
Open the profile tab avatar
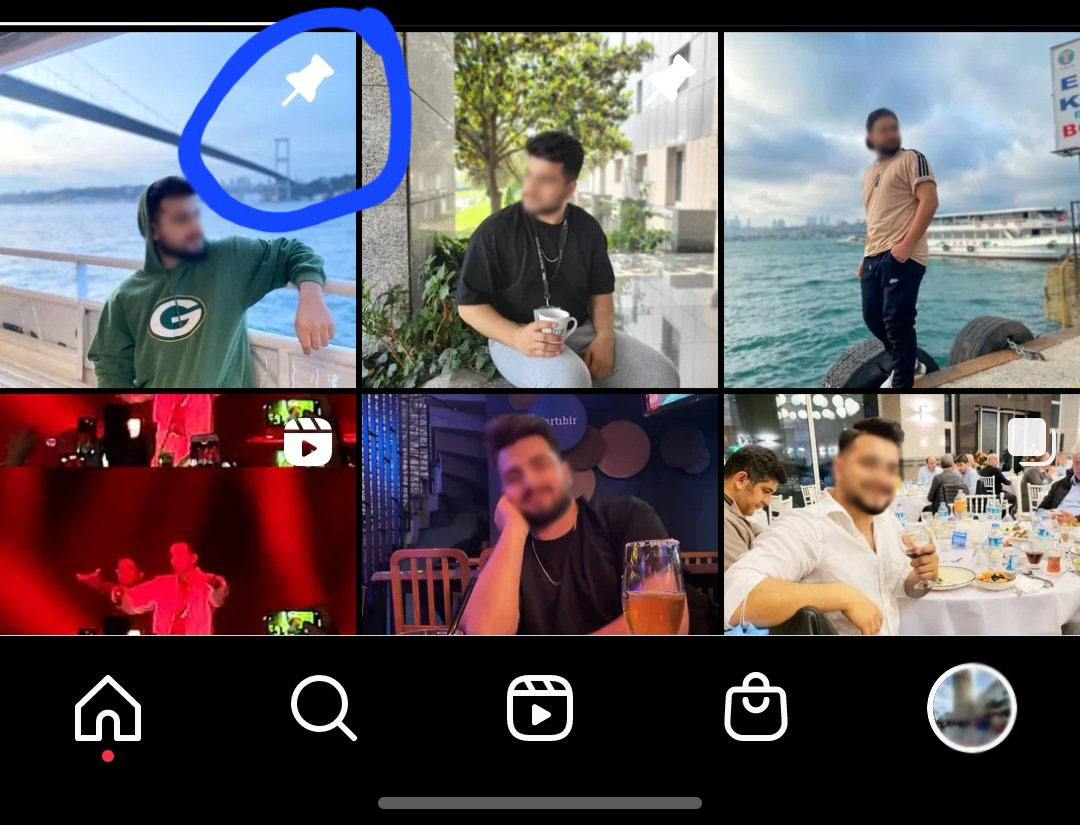pyautogui.click(x=972, y=708)
